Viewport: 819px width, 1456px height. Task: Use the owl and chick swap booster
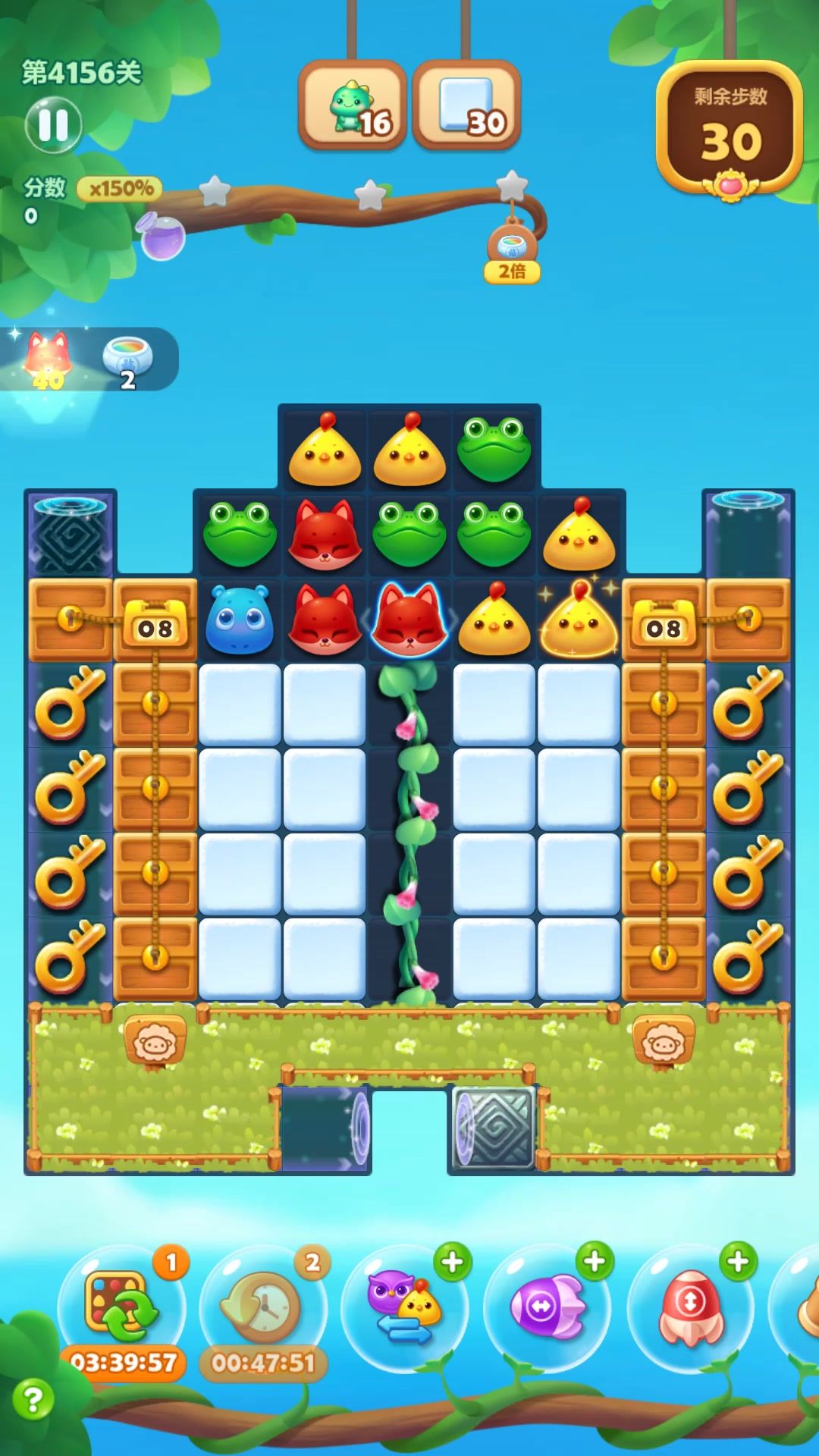click(x=404, y=1307)
